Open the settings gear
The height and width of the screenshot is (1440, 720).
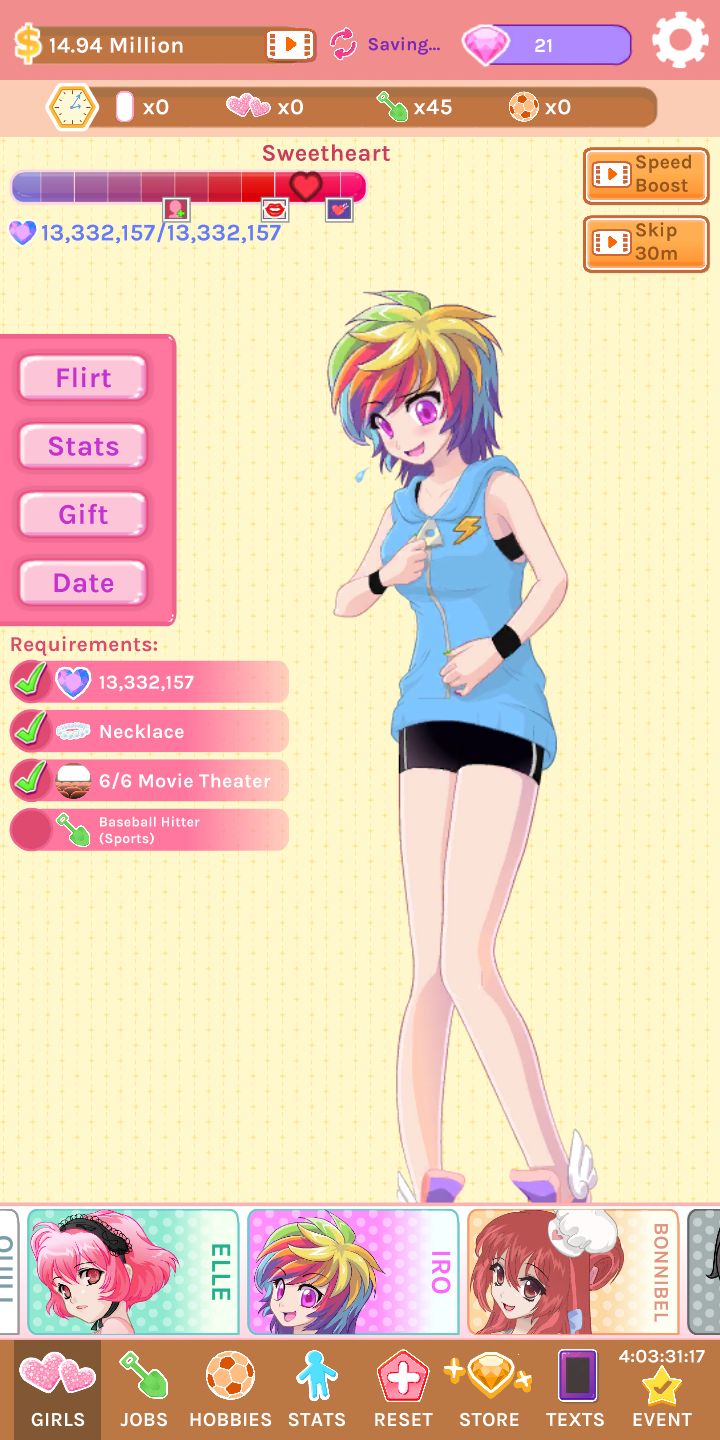(680, 42)
